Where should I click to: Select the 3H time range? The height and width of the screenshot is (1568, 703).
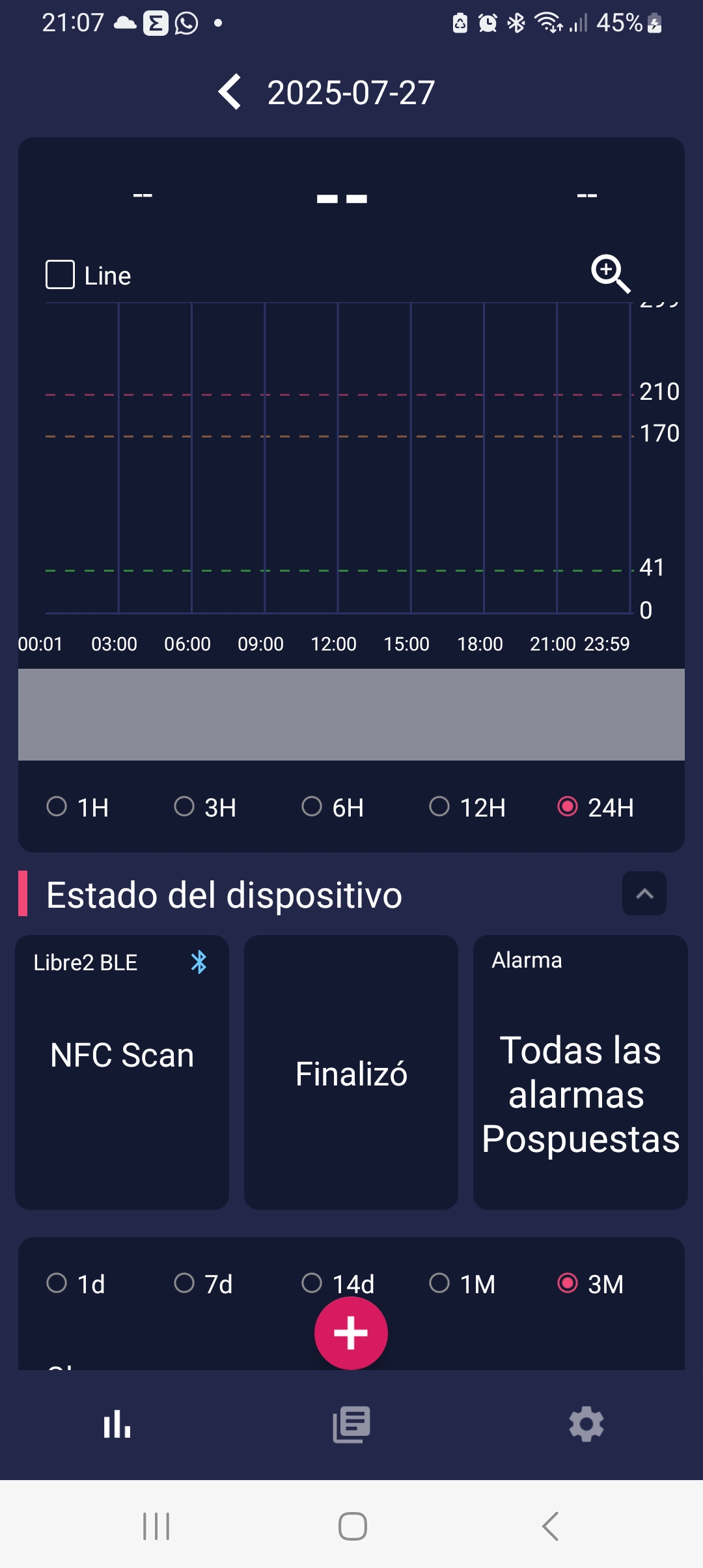click(205, 807)
